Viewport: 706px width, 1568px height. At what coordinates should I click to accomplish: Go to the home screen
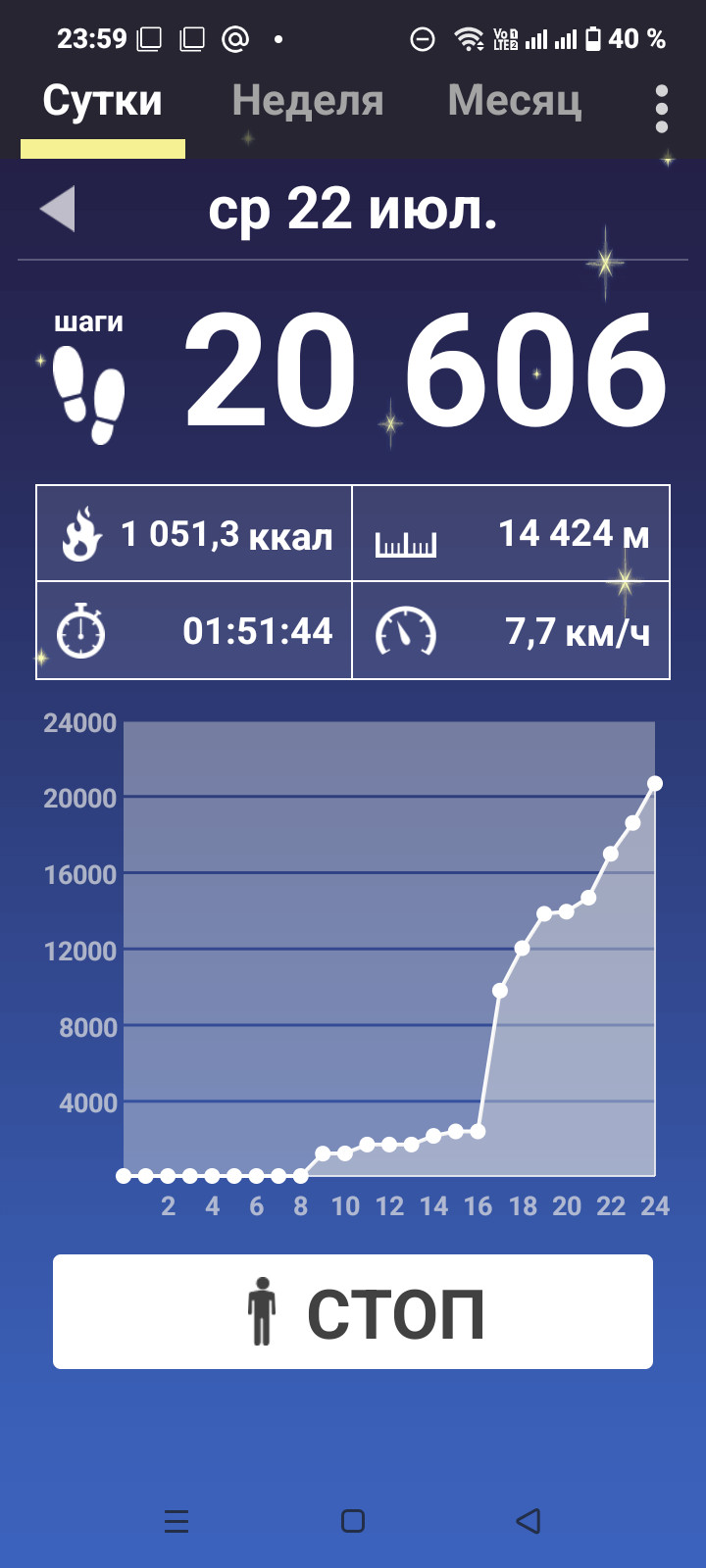pyautogui.click(x=353, y=1521)
